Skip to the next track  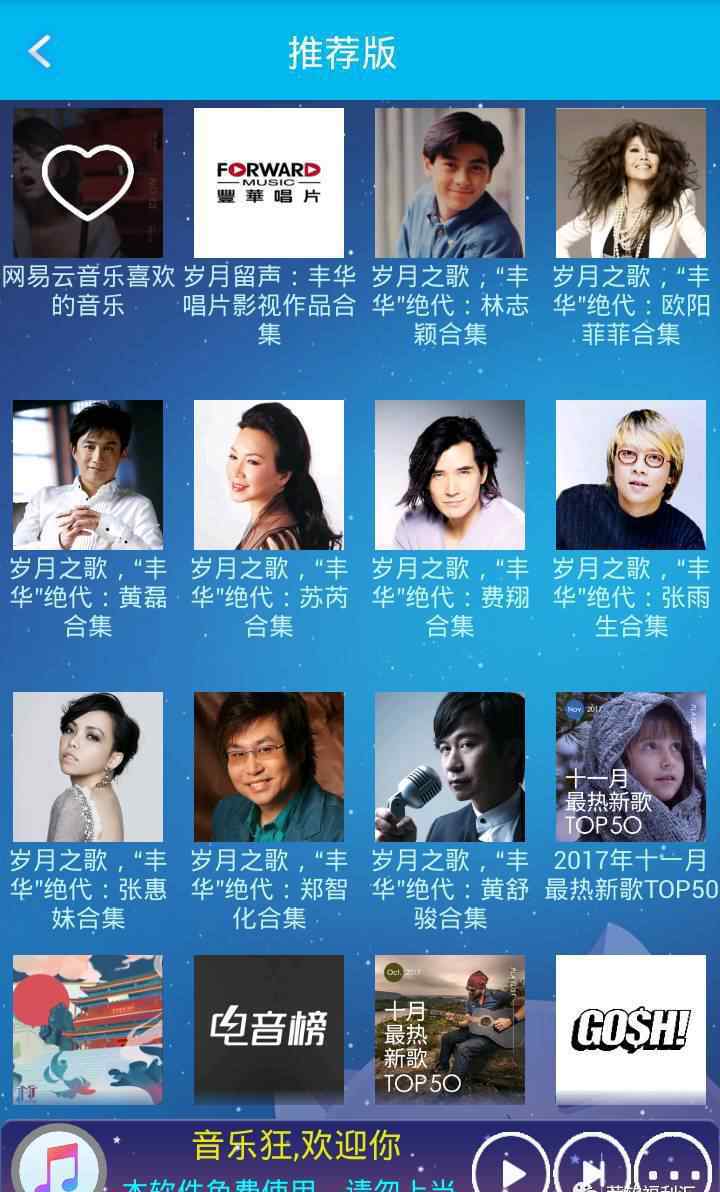tap(592, 1165)
